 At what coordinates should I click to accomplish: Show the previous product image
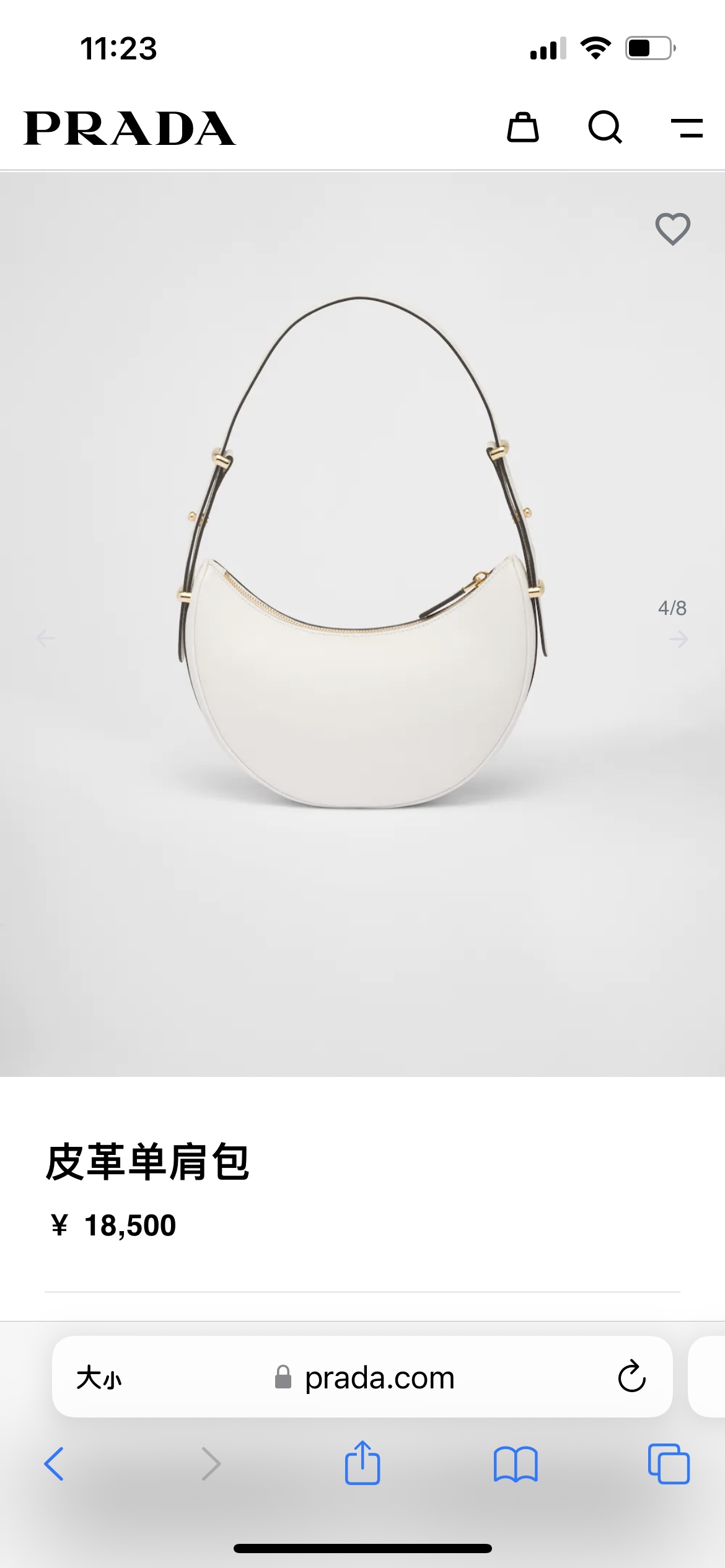point(46,638)
